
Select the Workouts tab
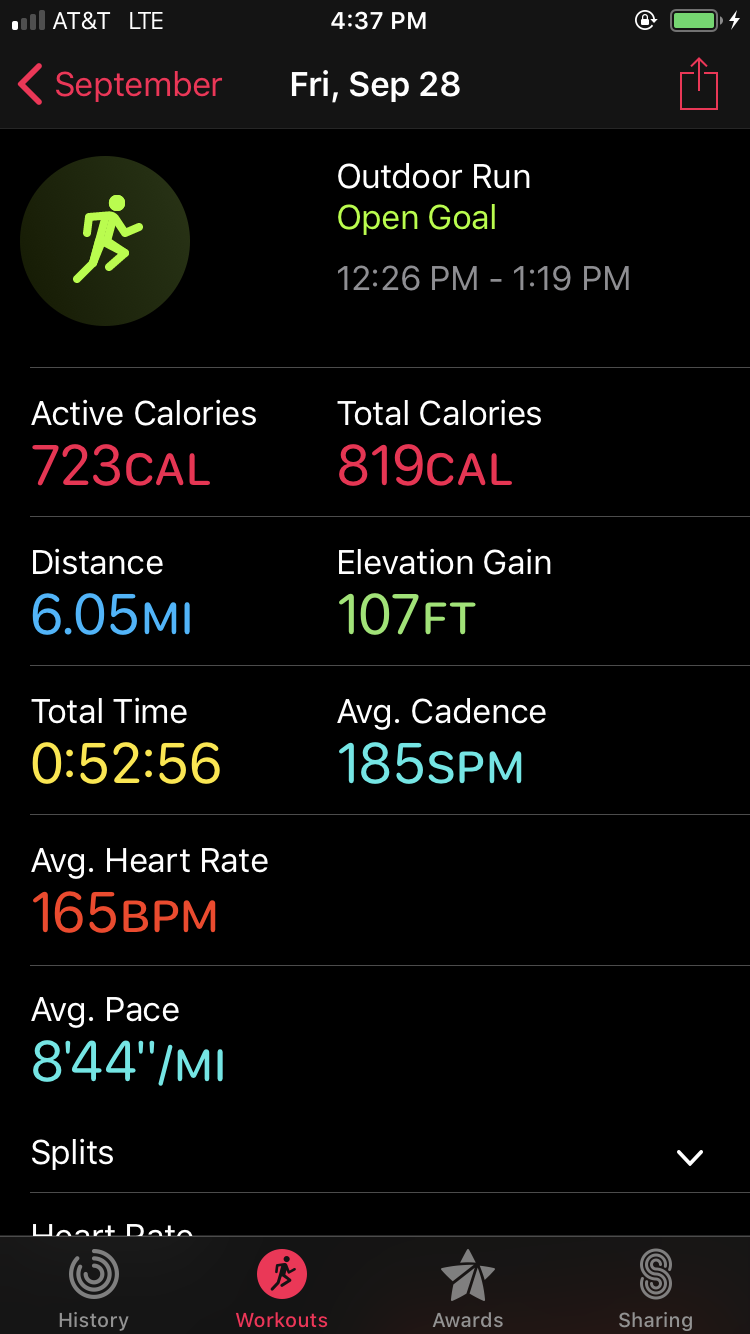281,1289
